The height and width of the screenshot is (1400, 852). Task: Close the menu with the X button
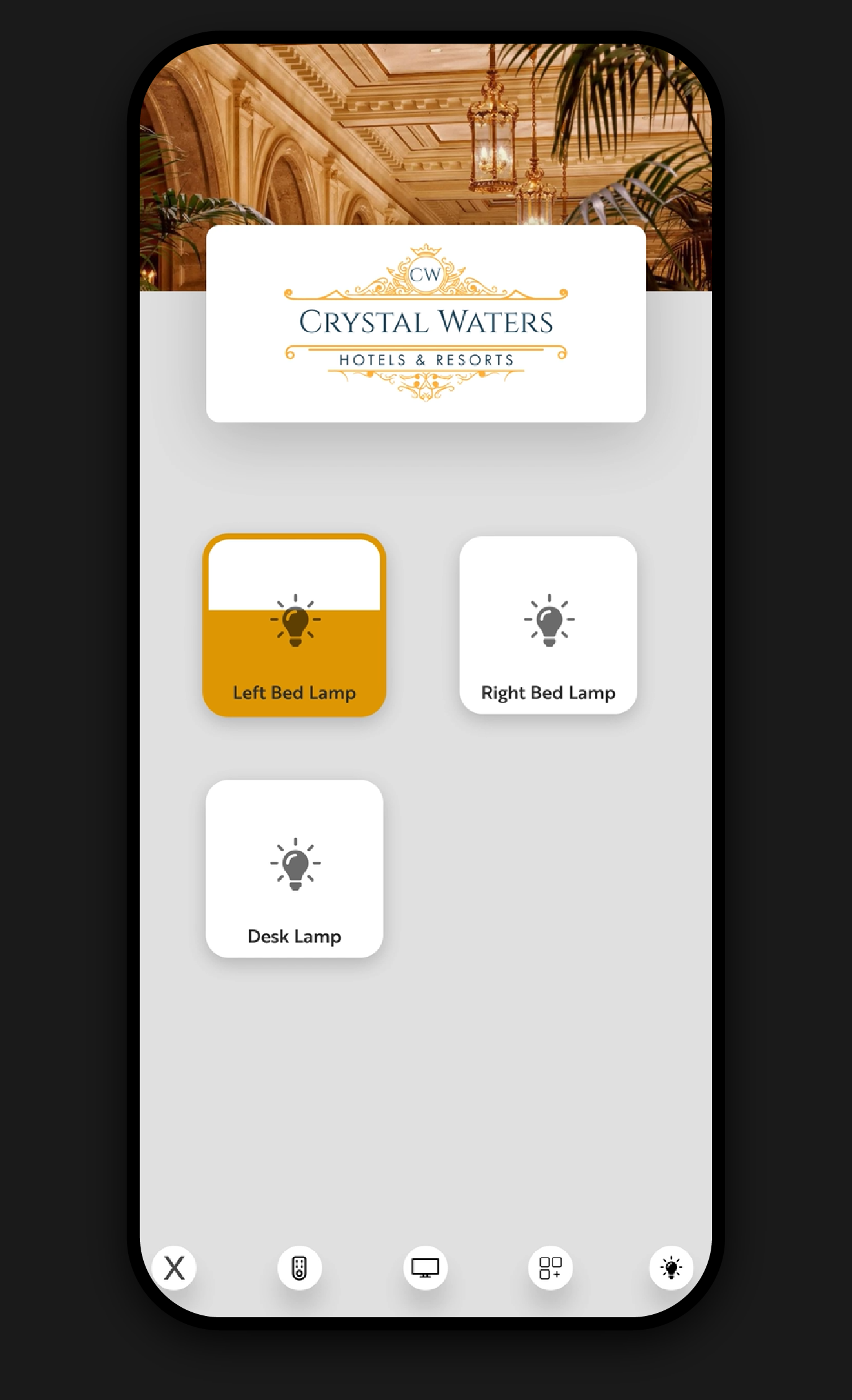174,1267
